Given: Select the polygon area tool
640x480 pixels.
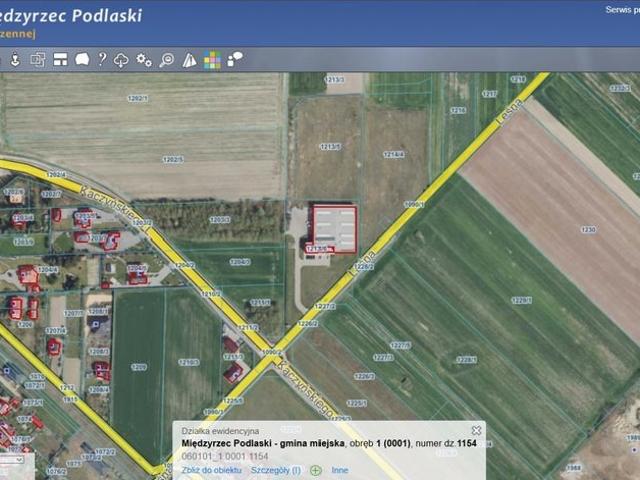Looking at the screenshot, I should point(82,60).
